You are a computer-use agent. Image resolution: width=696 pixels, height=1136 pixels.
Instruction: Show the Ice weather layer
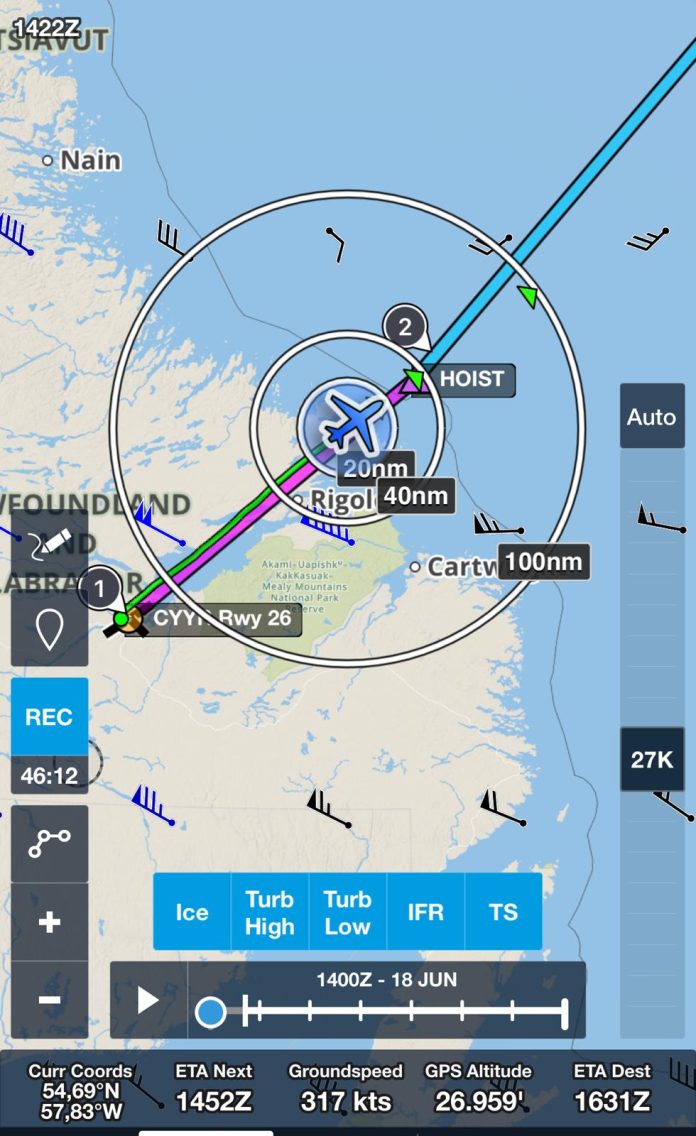click(192, 912)
